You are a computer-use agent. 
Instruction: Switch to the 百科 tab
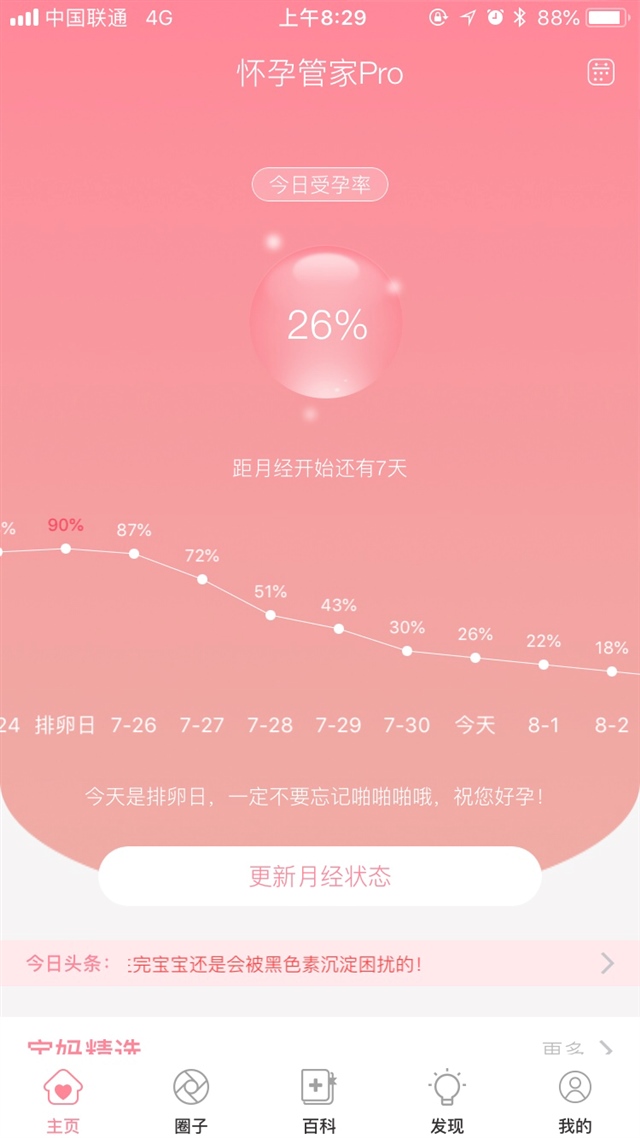point(319,1100)
